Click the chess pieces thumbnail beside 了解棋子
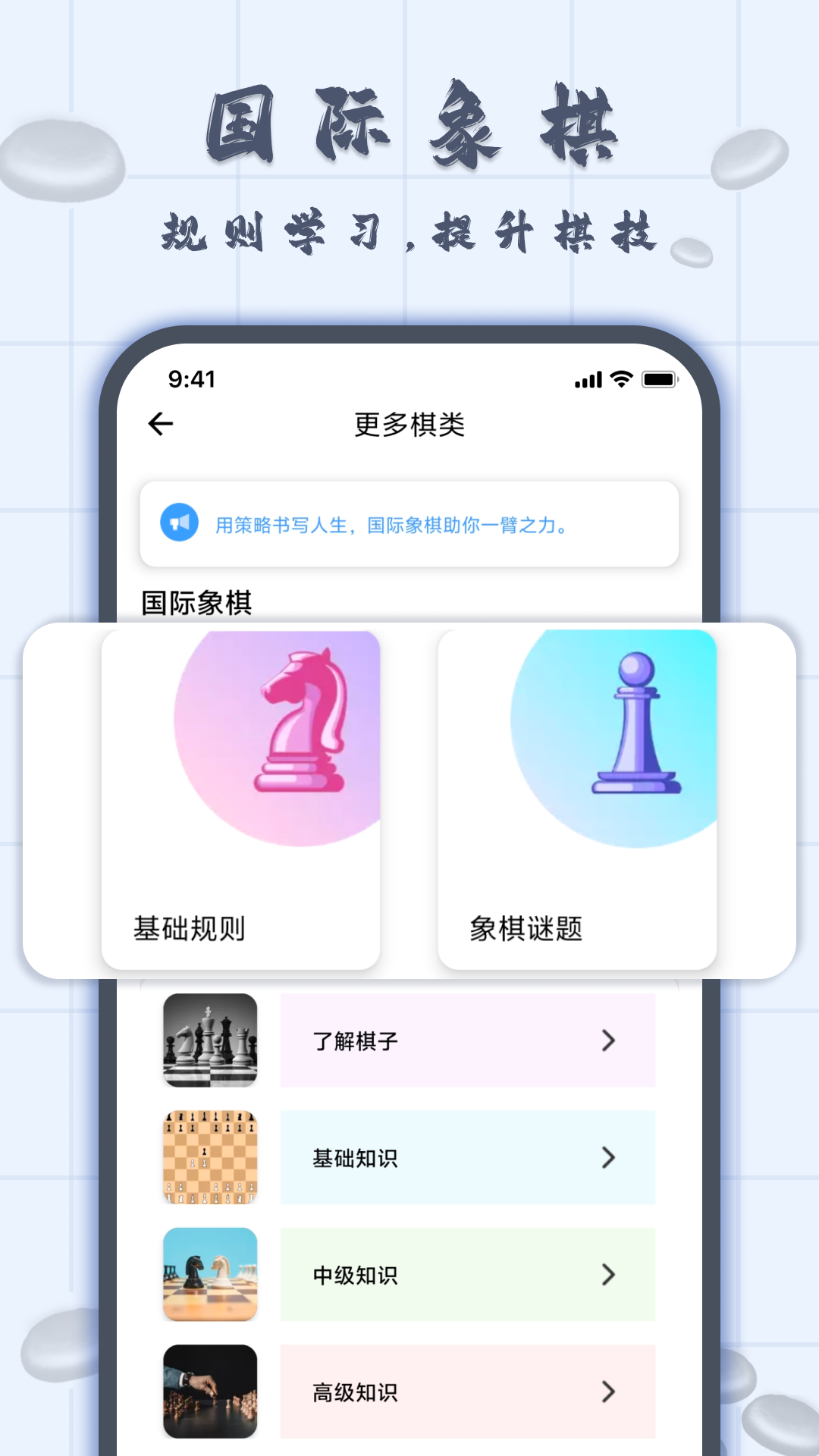The width and height of the screenshot is (819, 1456). tap(210, 1042)
